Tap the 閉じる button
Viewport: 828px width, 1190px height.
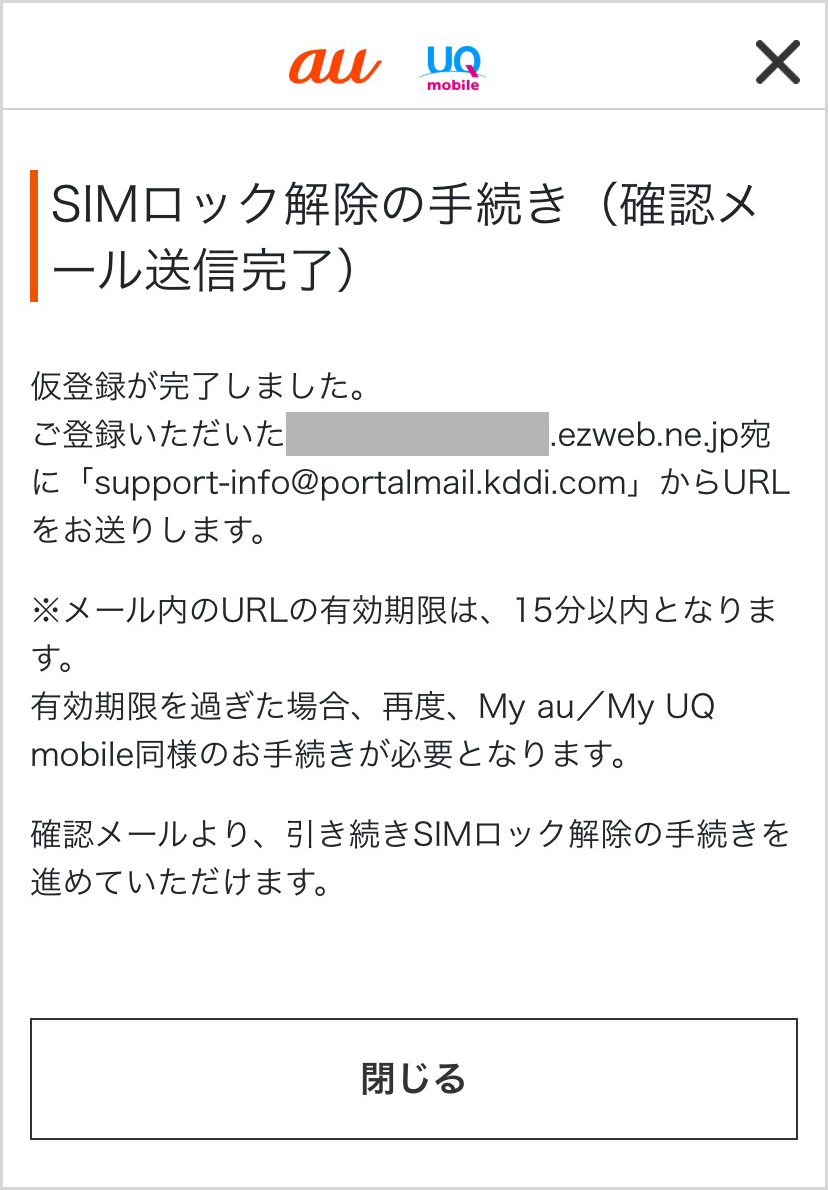point(413,1079)
